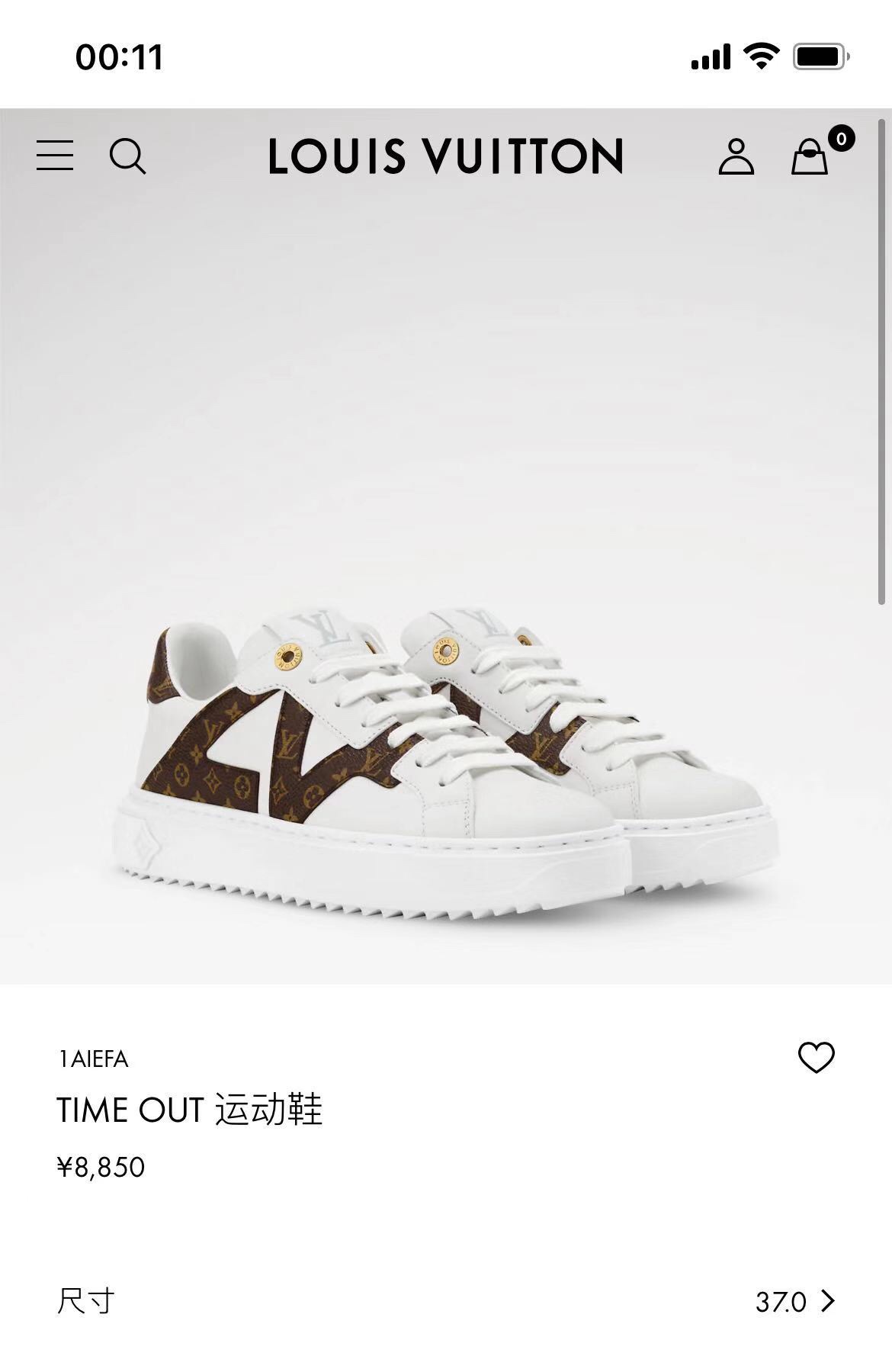
Task: Open the shopping bag
Action: [810, 156]
